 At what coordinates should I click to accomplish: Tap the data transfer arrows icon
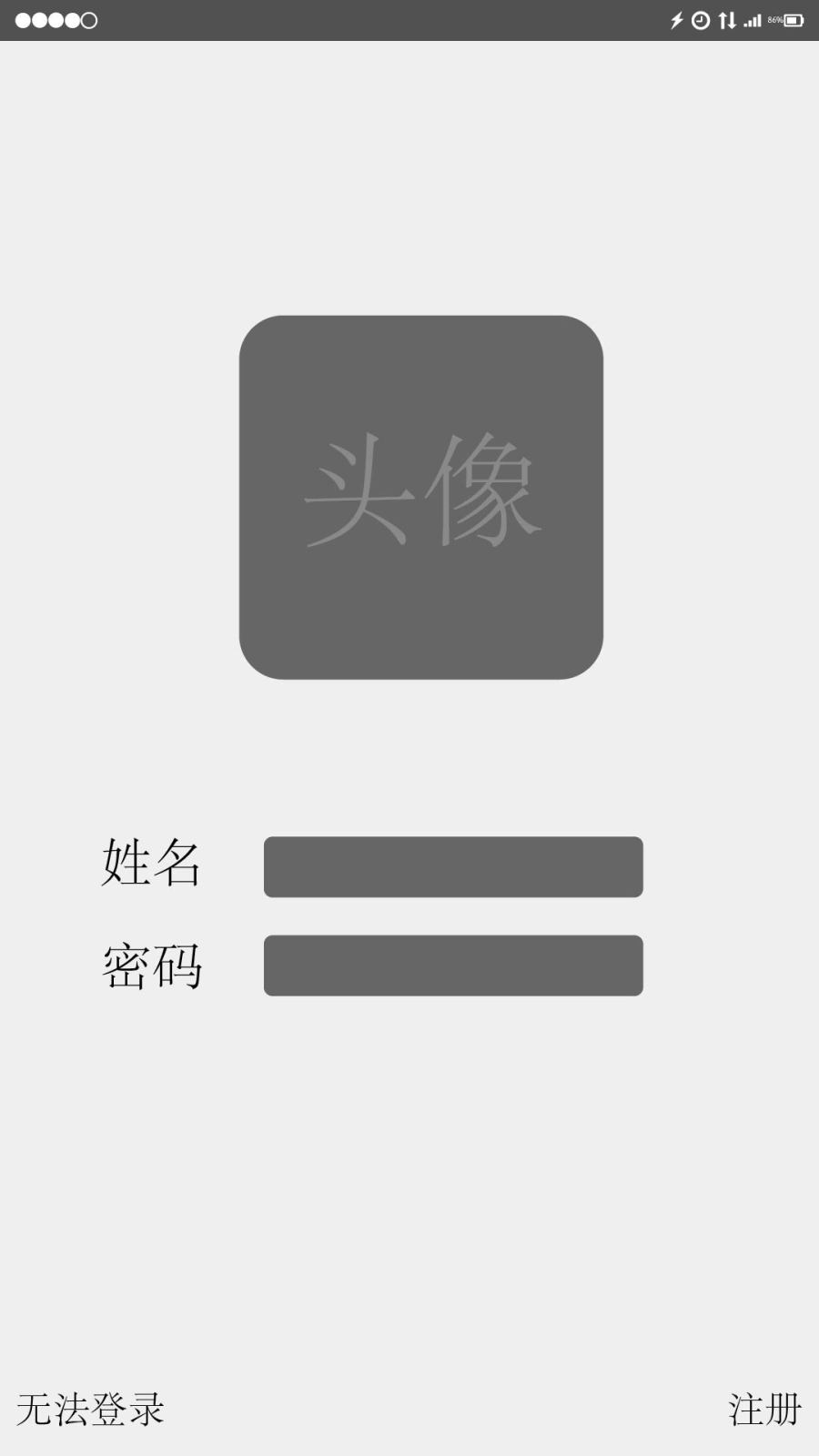coord(728,20)
